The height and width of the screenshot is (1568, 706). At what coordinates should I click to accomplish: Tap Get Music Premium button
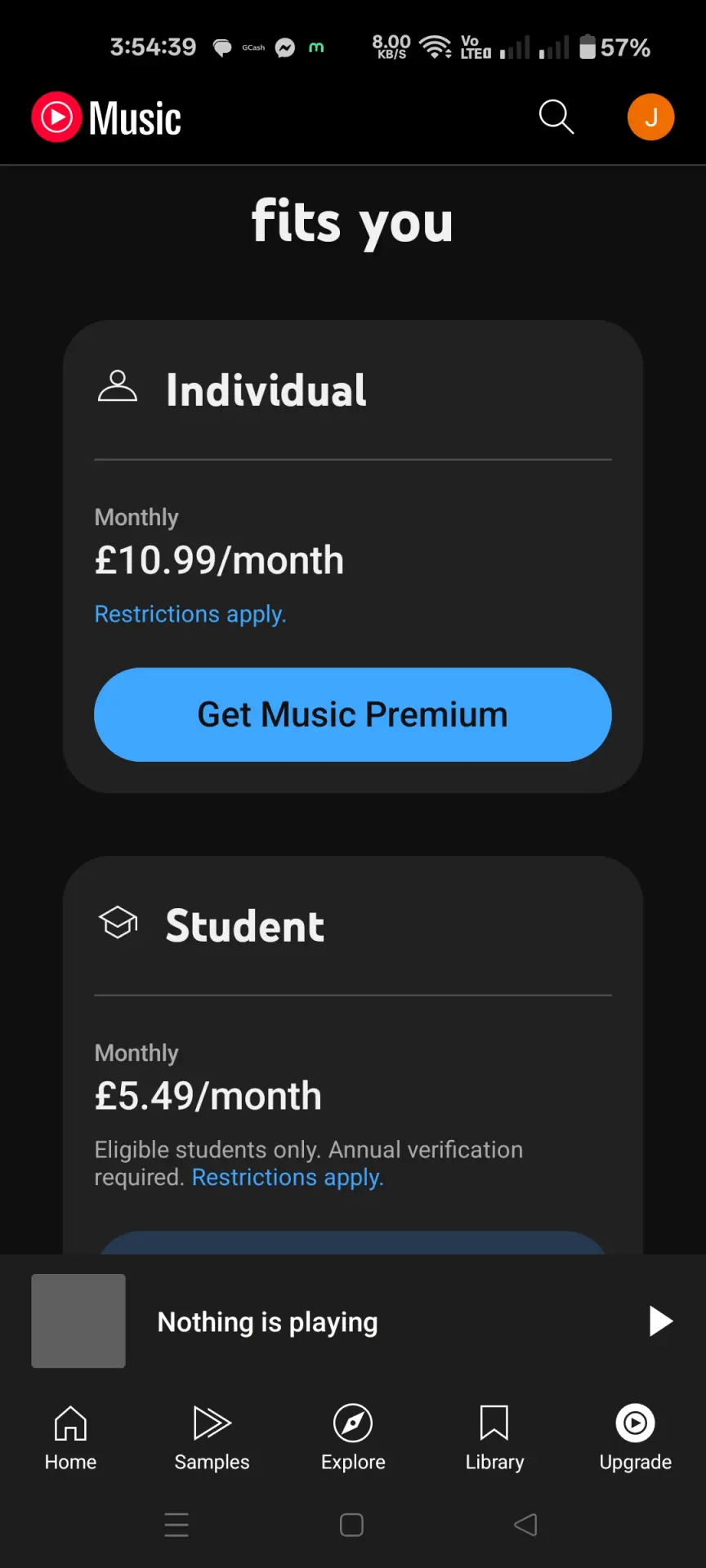[x=353, y=715]
